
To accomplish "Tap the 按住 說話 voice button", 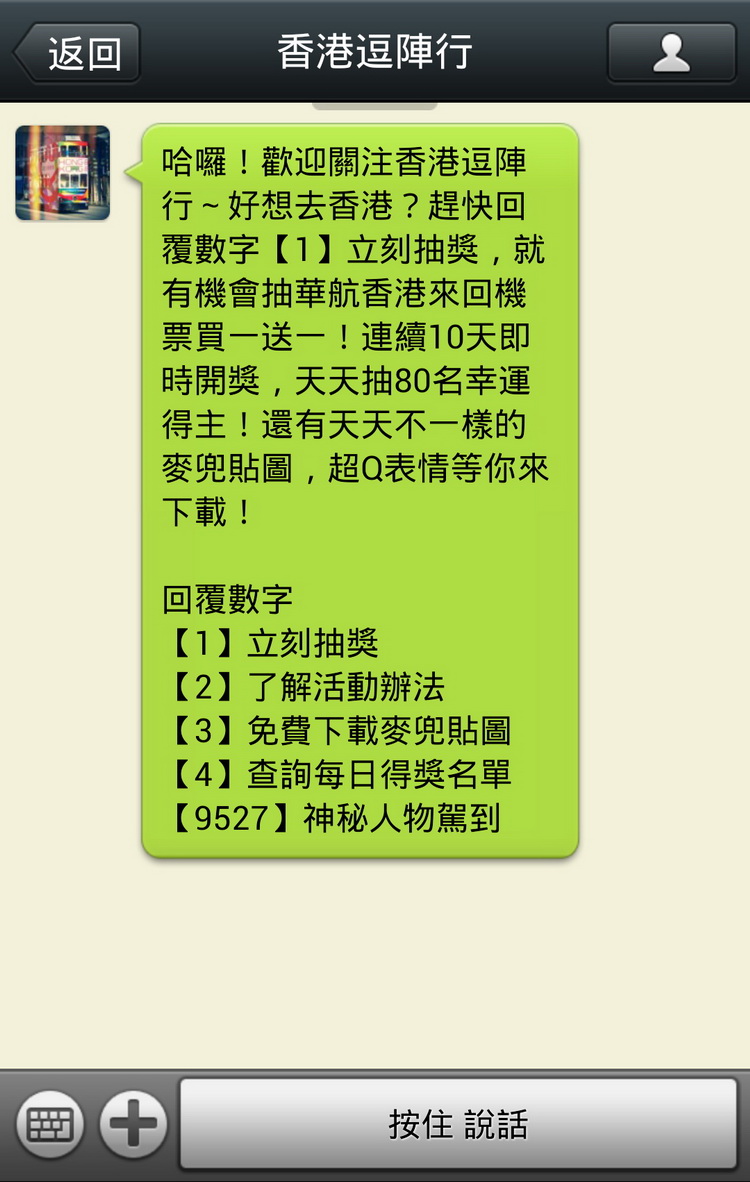I will click(x=458, y=1124).
